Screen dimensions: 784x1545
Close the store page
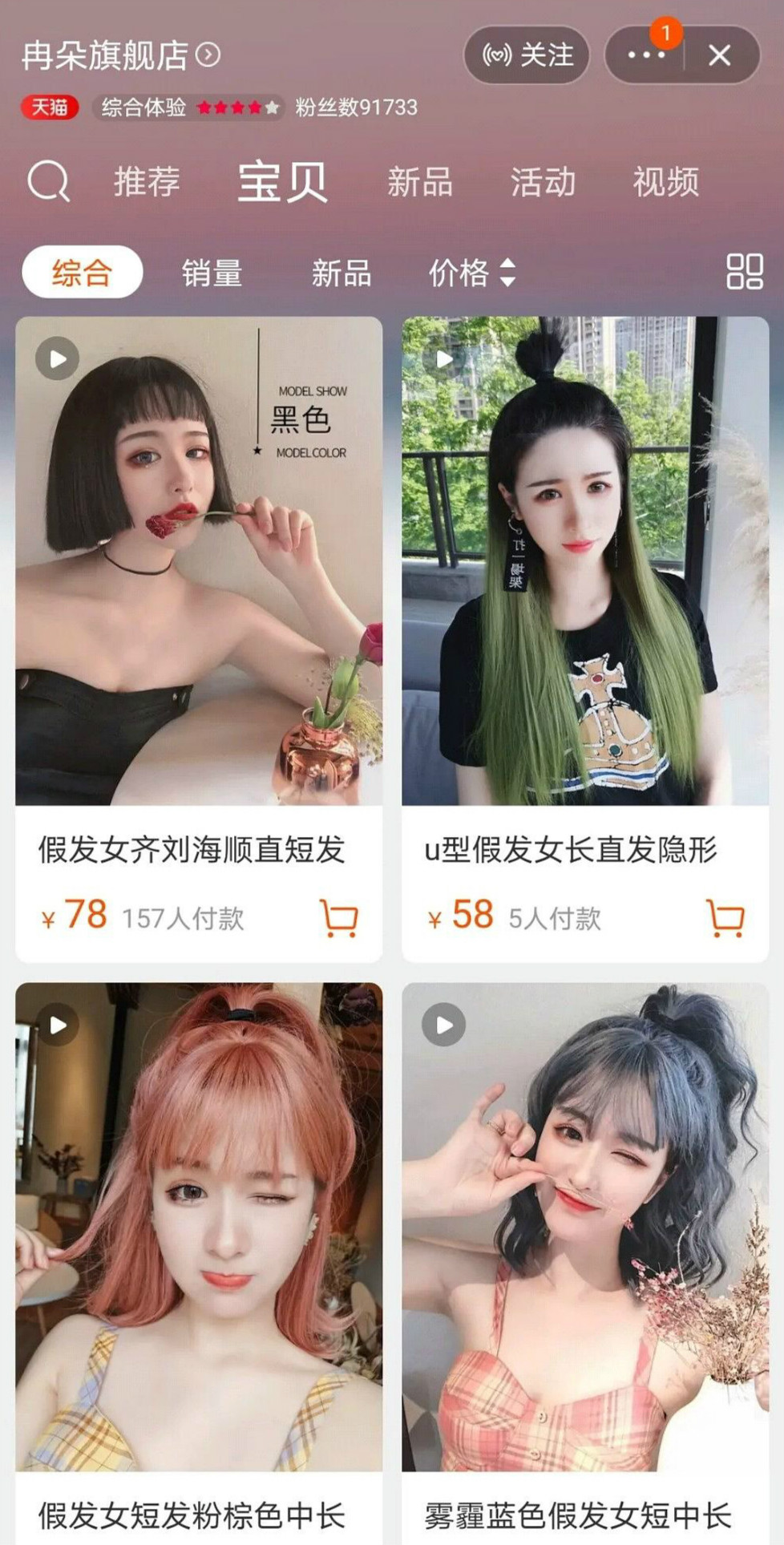click(x=719, y=55)
